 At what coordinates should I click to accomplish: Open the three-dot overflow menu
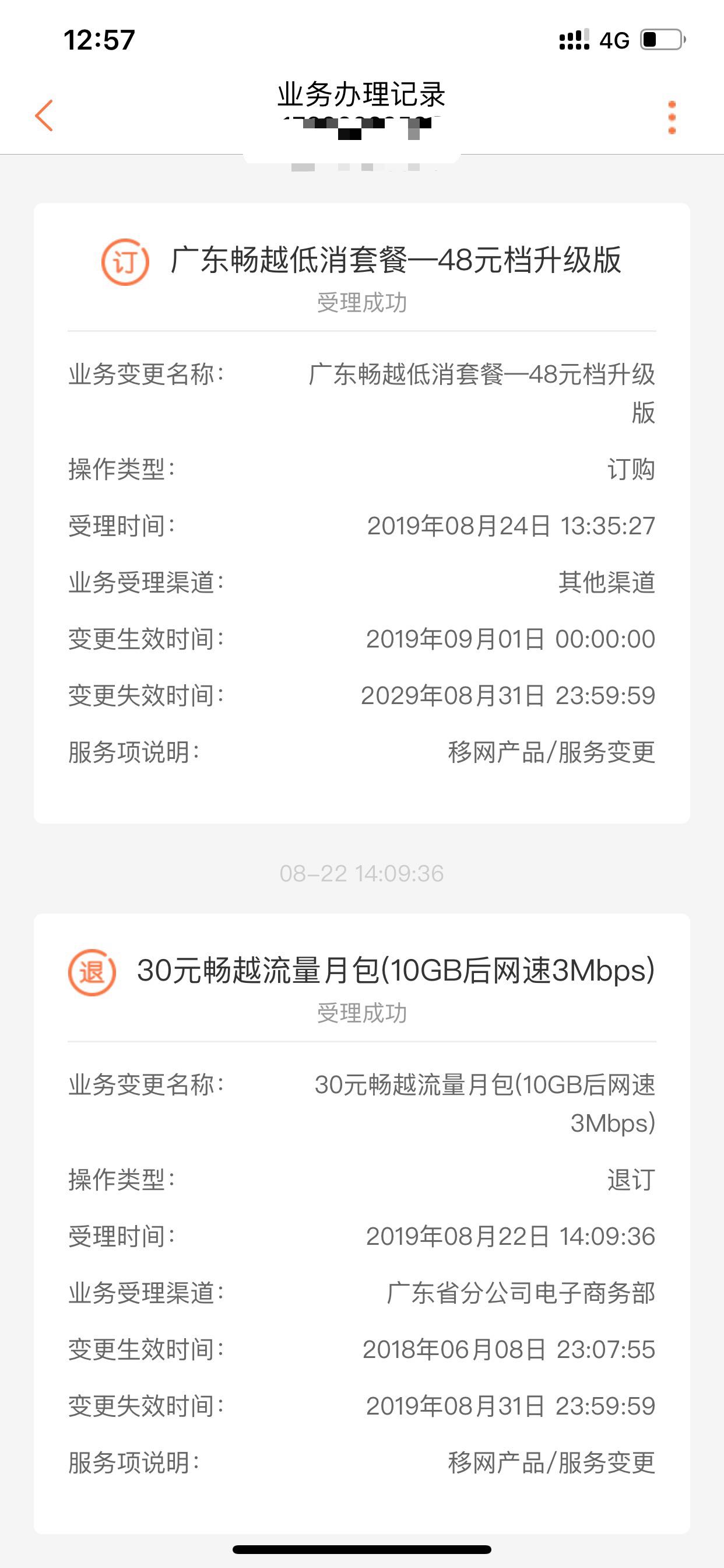[x=672, y=117]
